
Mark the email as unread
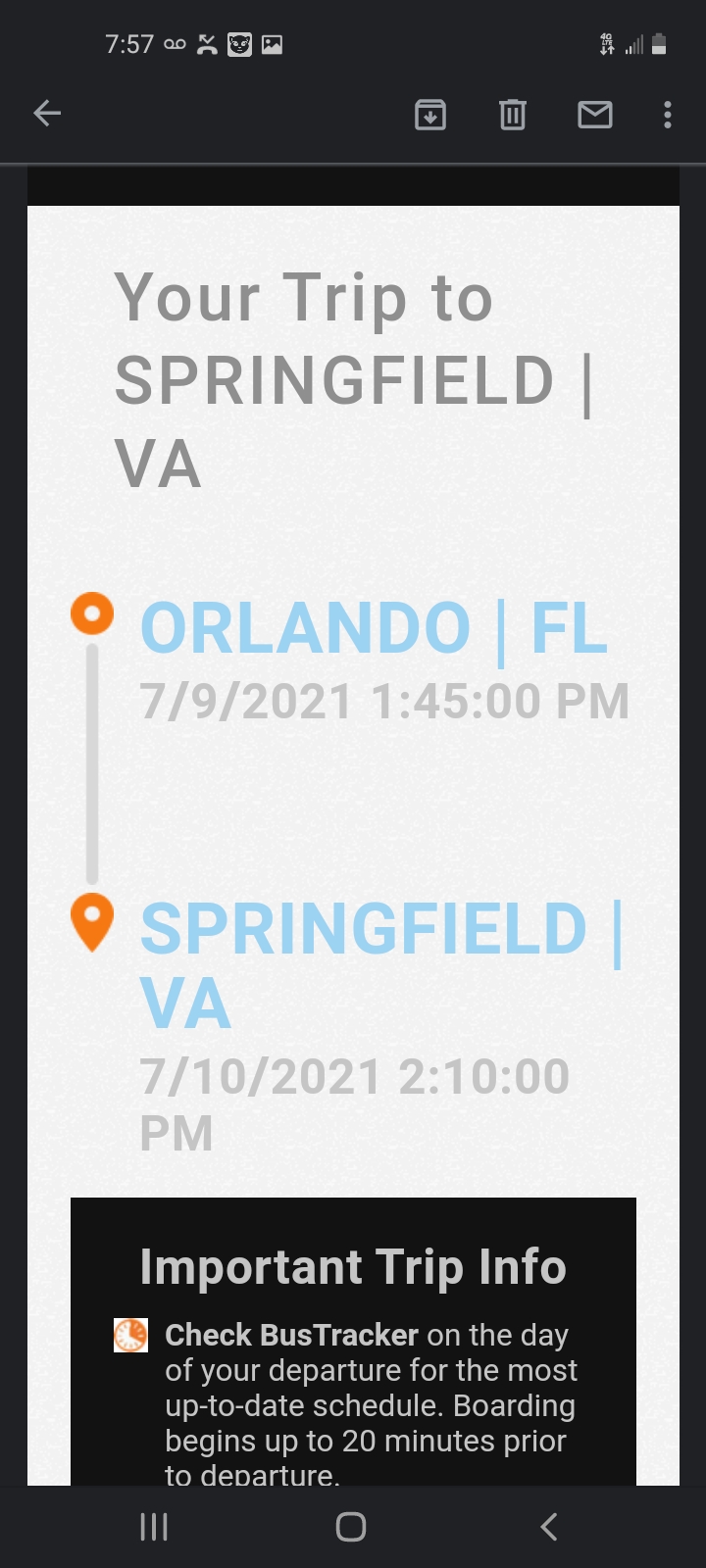pyautogui.click(x=594, y=115)
